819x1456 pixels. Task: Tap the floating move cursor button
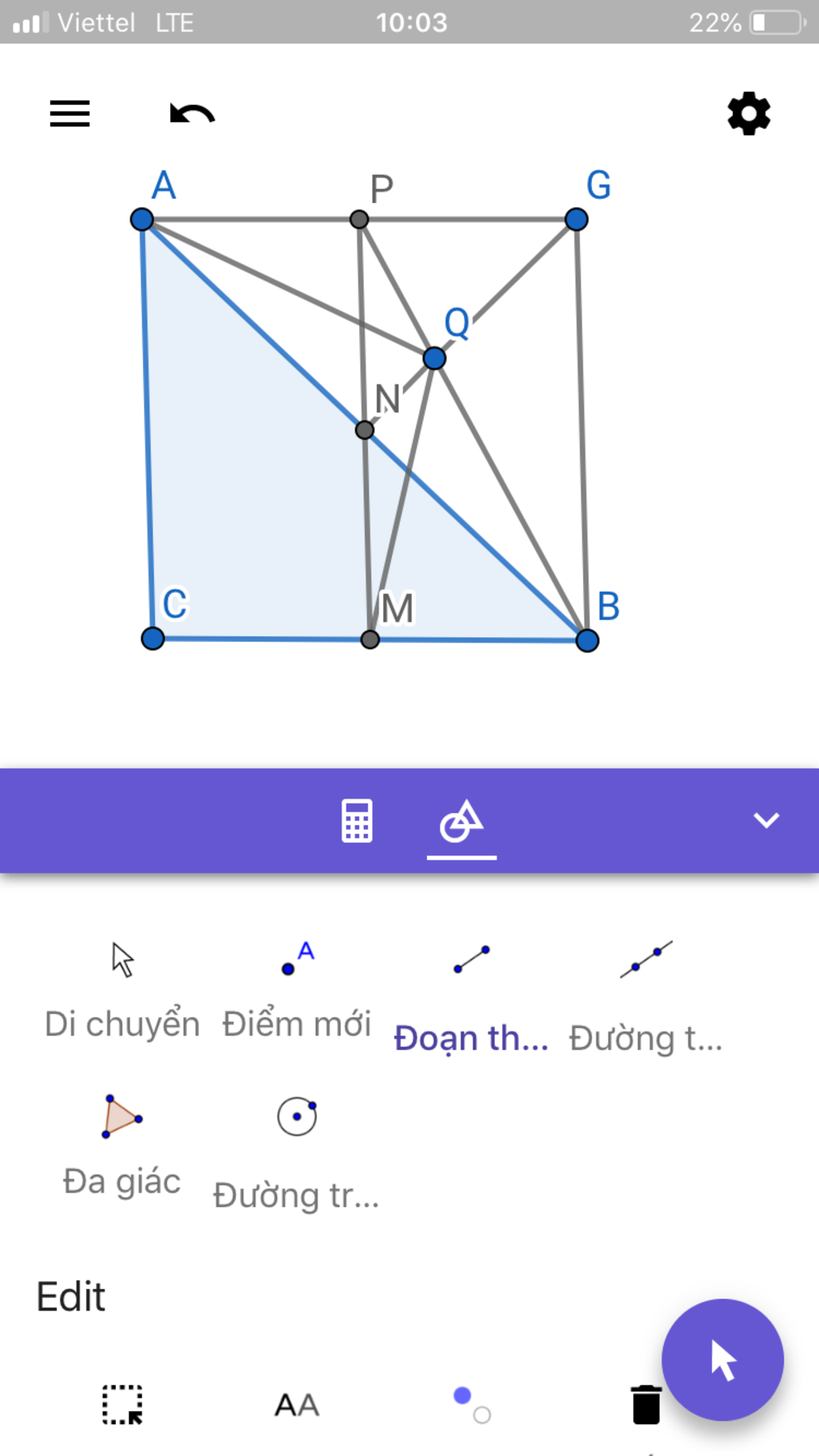722,1359
